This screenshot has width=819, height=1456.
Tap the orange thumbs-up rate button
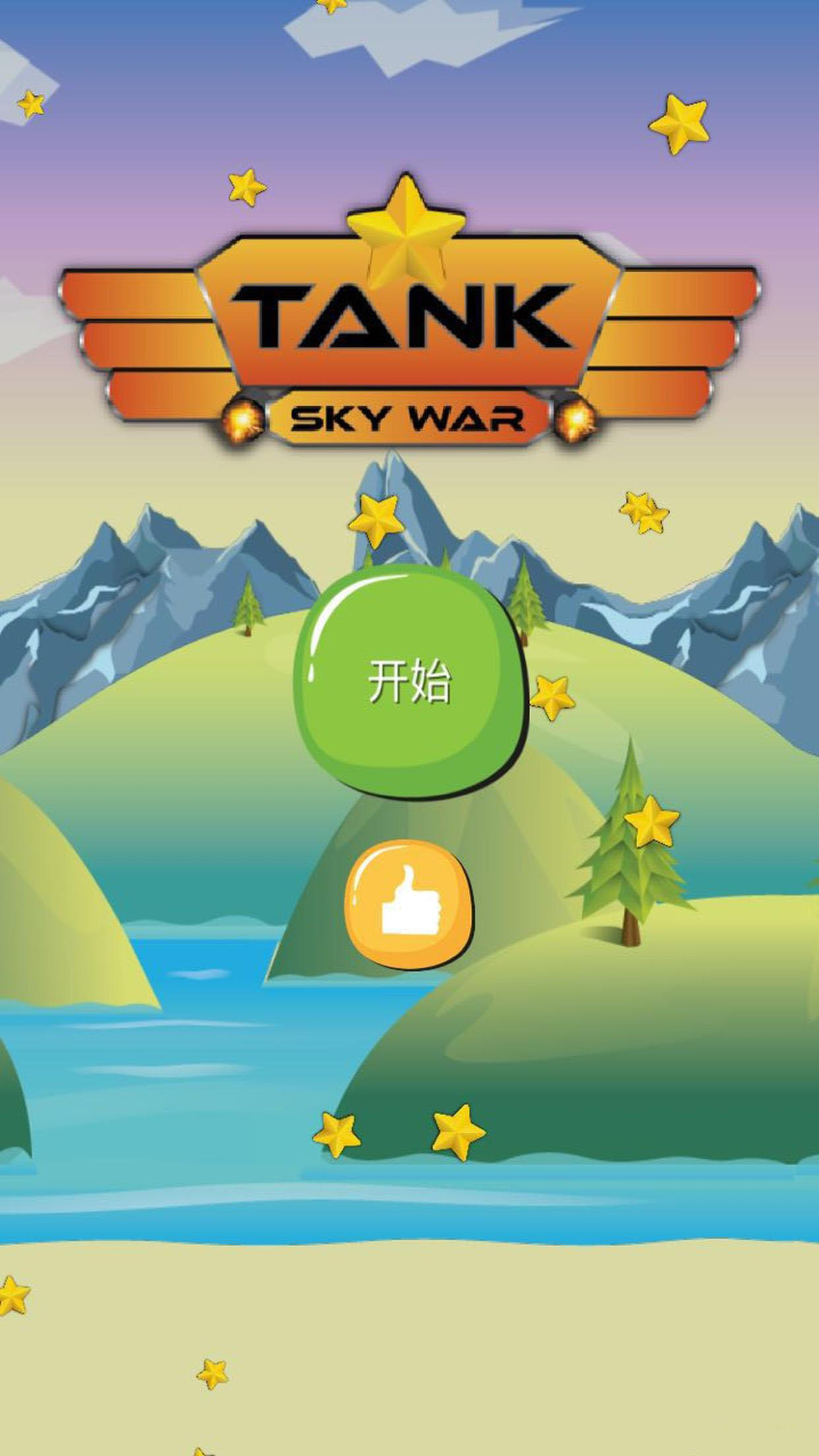[x=409, y=903]
